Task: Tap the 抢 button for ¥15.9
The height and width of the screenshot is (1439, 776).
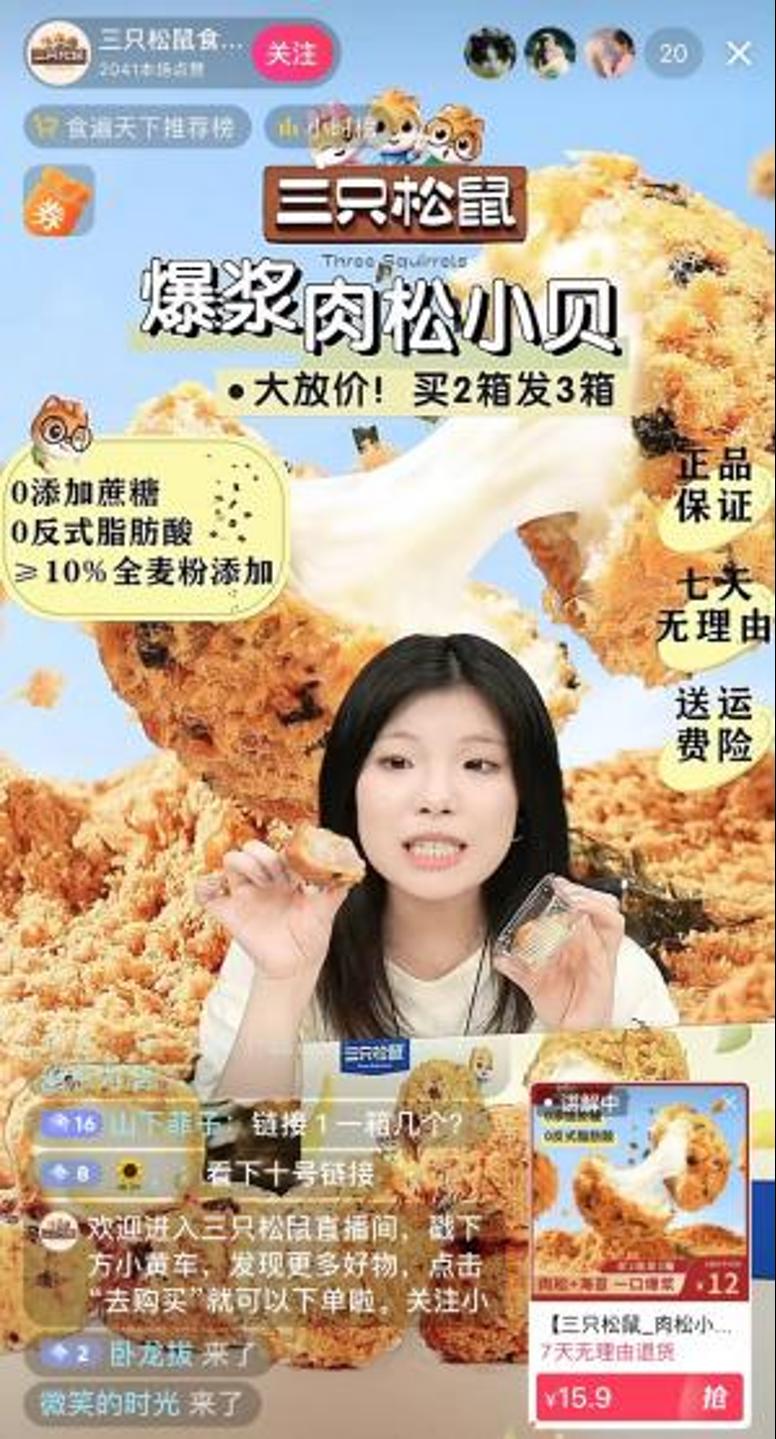Action: click(x=714, y=1396)
